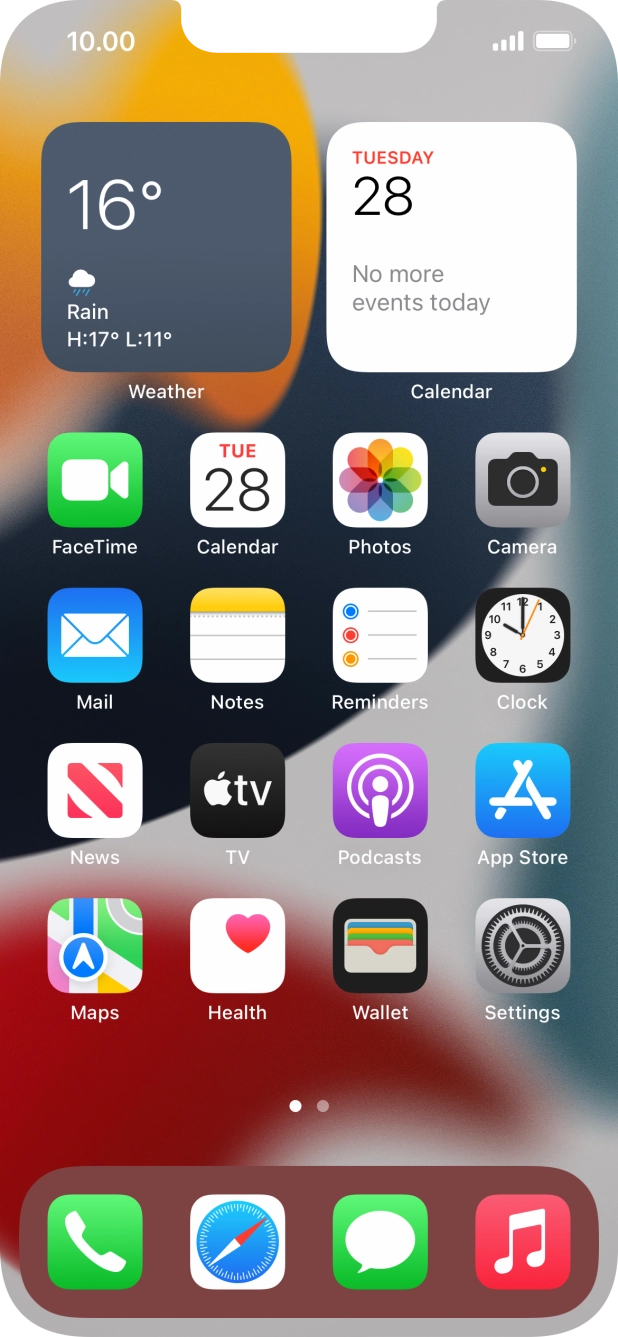Open the Wallet app
The width and height of the screenshot is (618, 1337).
coord(380,945)
